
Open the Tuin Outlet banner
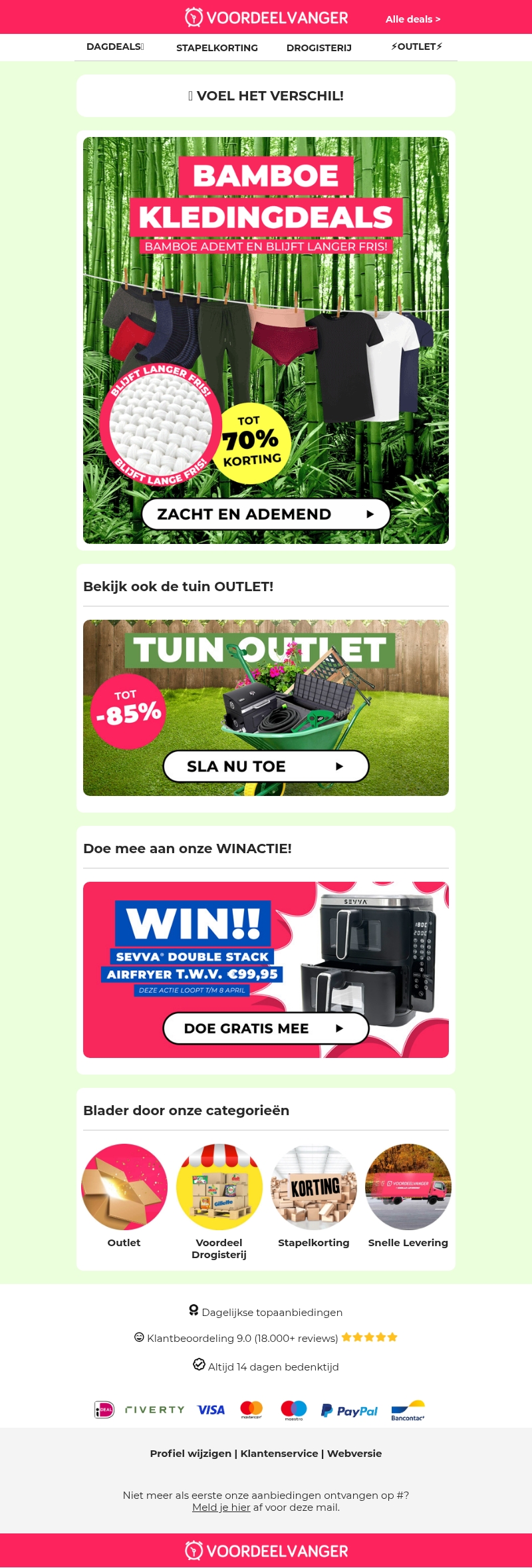click(x=266, y=708)
